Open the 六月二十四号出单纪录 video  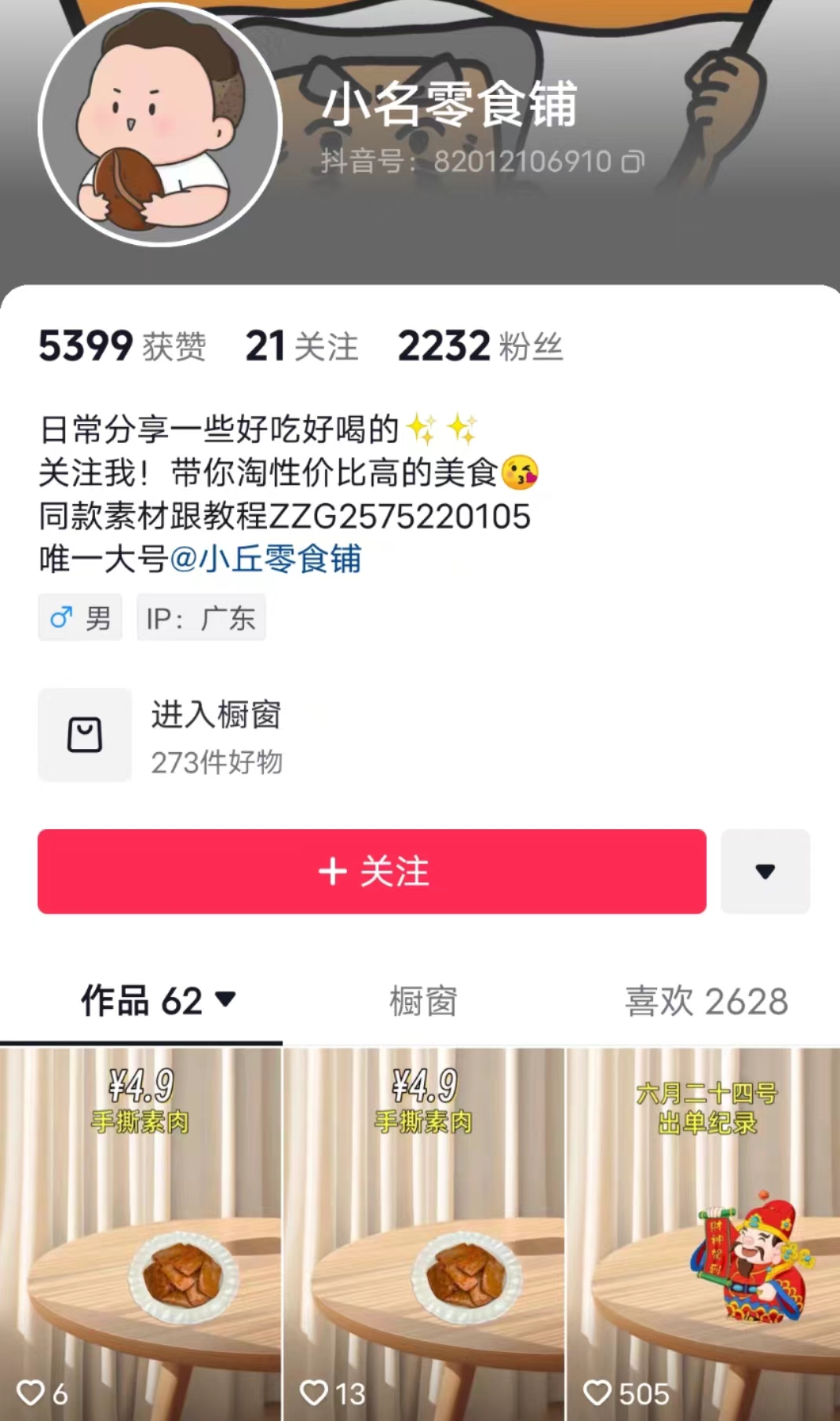pyautogui.click(x=706, y=1233)
